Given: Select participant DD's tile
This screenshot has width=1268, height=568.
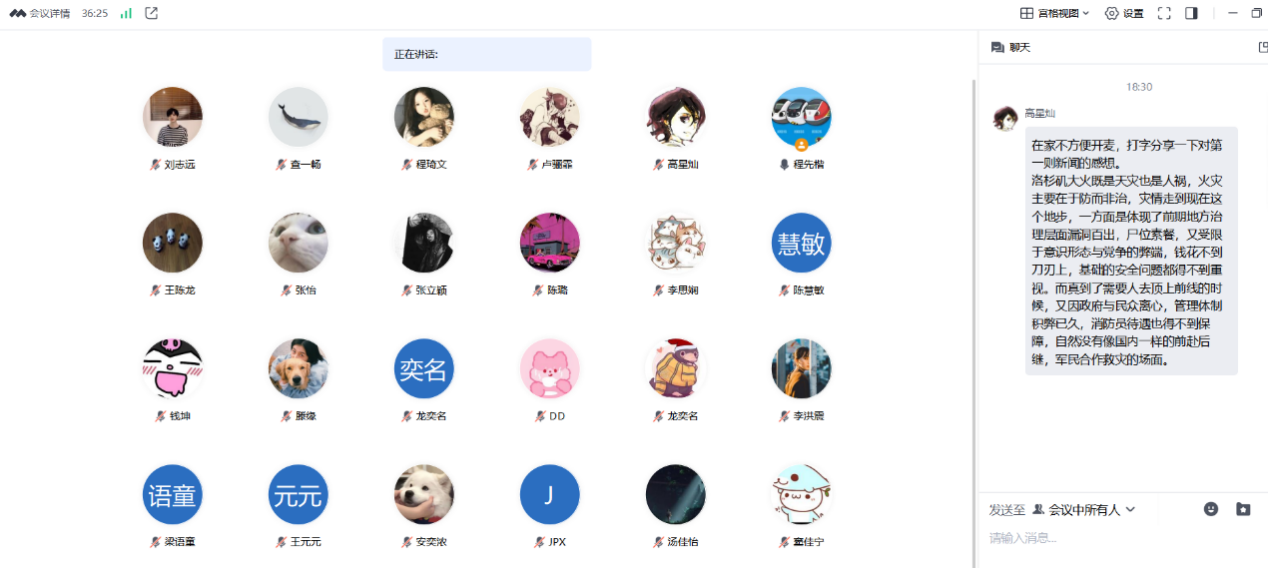Looking at the screenshot, I should tap(549, 369).
